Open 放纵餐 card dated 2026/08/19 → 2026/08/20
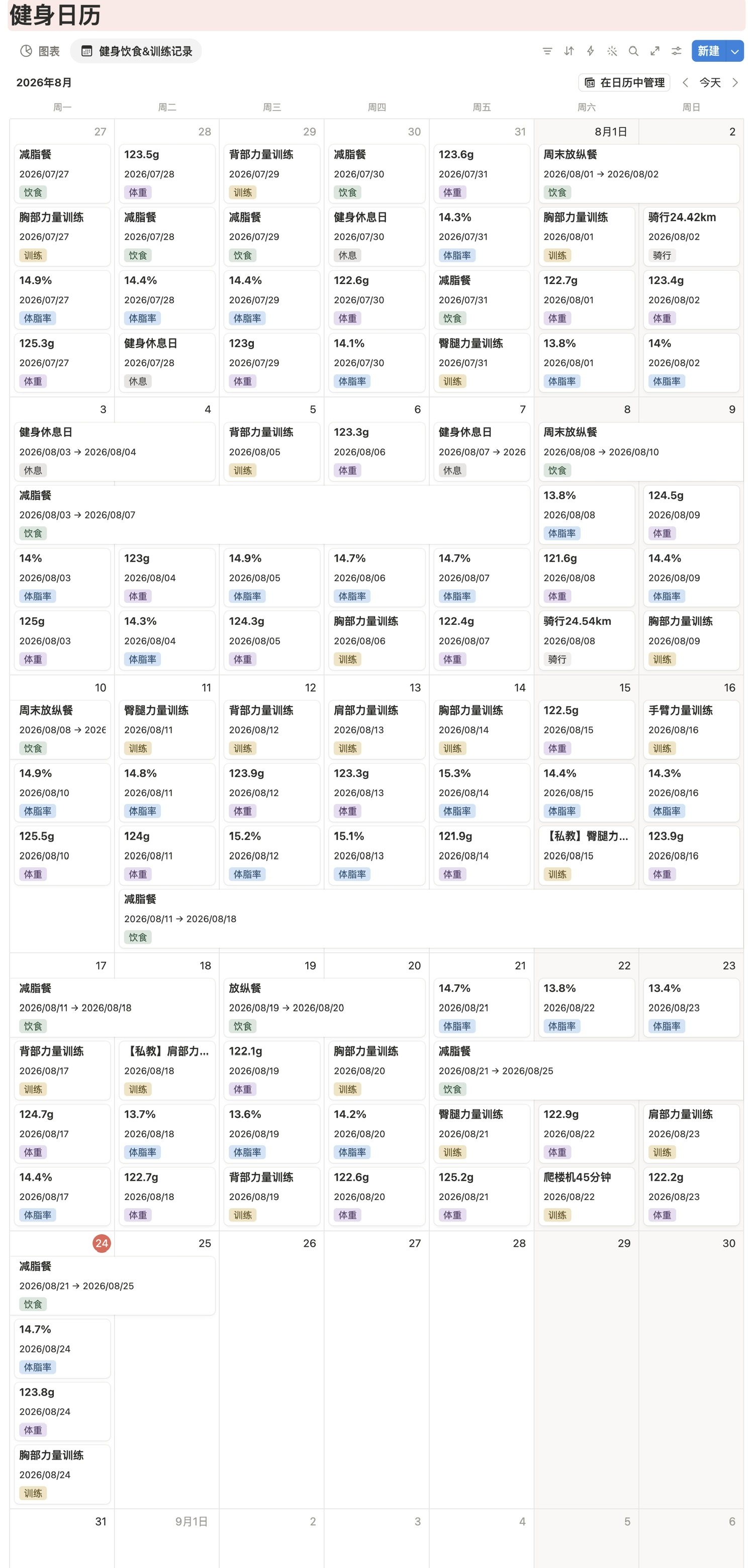Viewport: 754px width, 1568px height. (x=324, y=1007)
